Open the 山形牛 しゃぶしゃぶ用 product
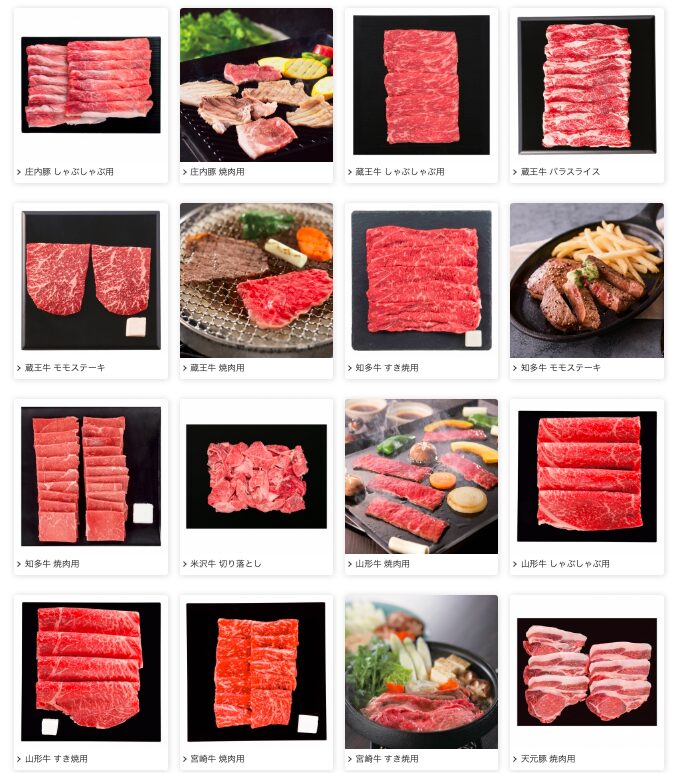The width and height of the screenshot is (676, 773). click(586, 485)
